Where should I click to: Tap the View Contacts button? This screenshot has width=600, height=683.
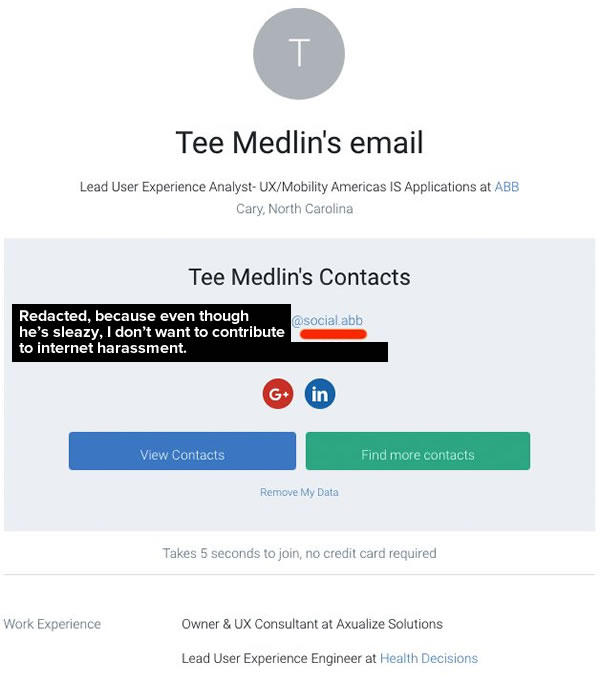click(x=182, y=453)
